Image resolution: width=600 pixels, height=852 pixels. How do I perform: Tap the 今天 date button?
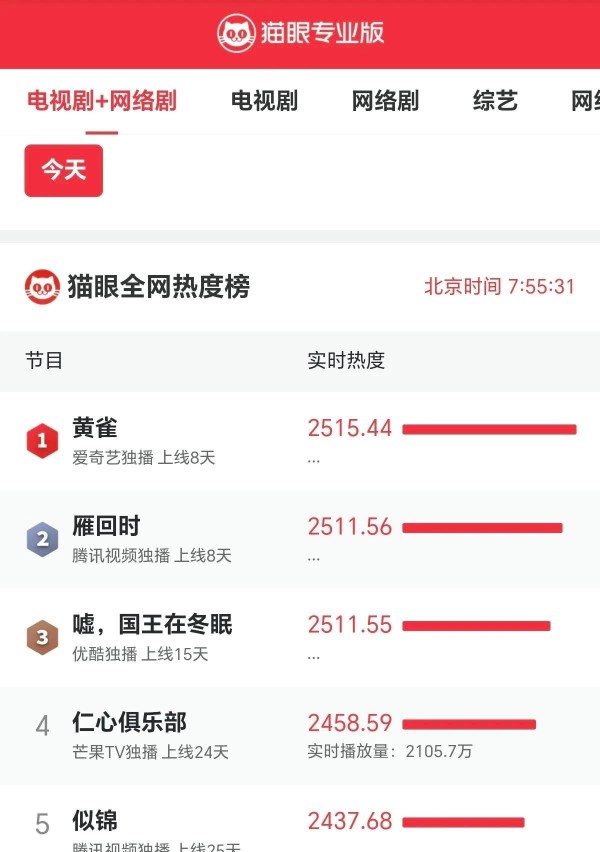point(63,170)
